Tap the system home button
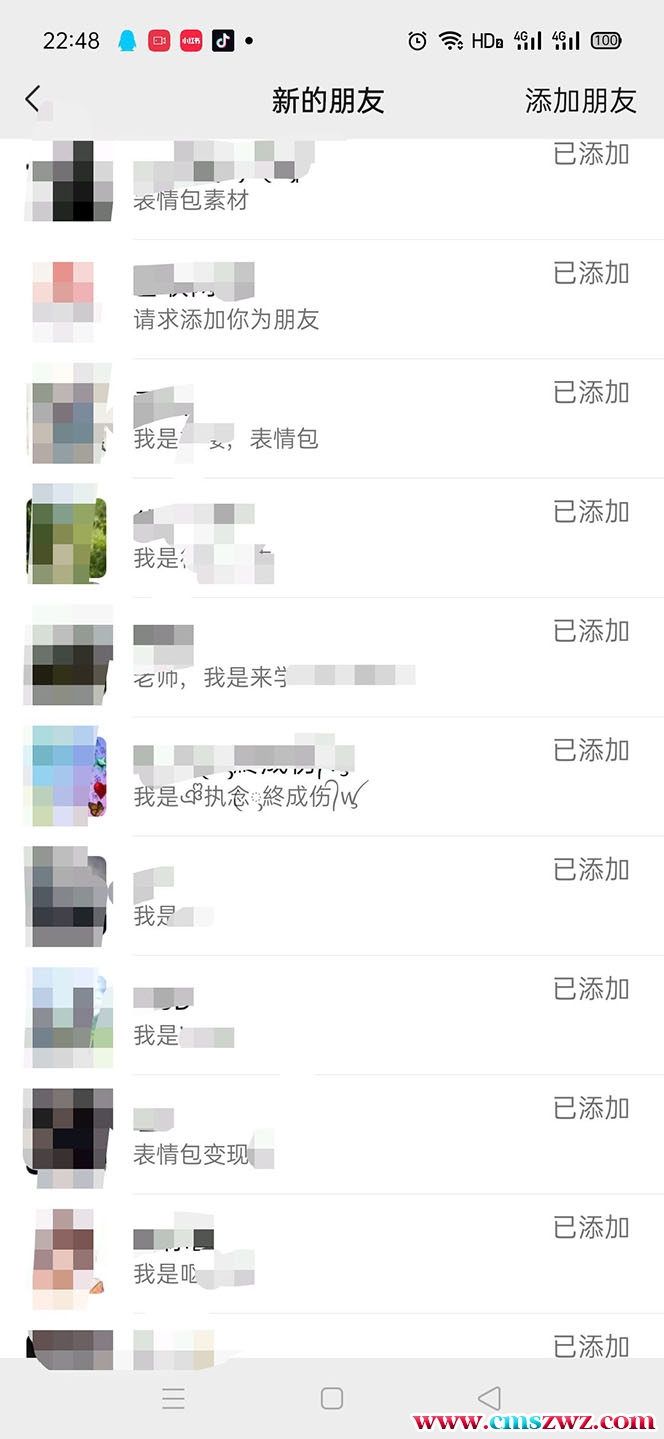 [x=332, y=1398]
